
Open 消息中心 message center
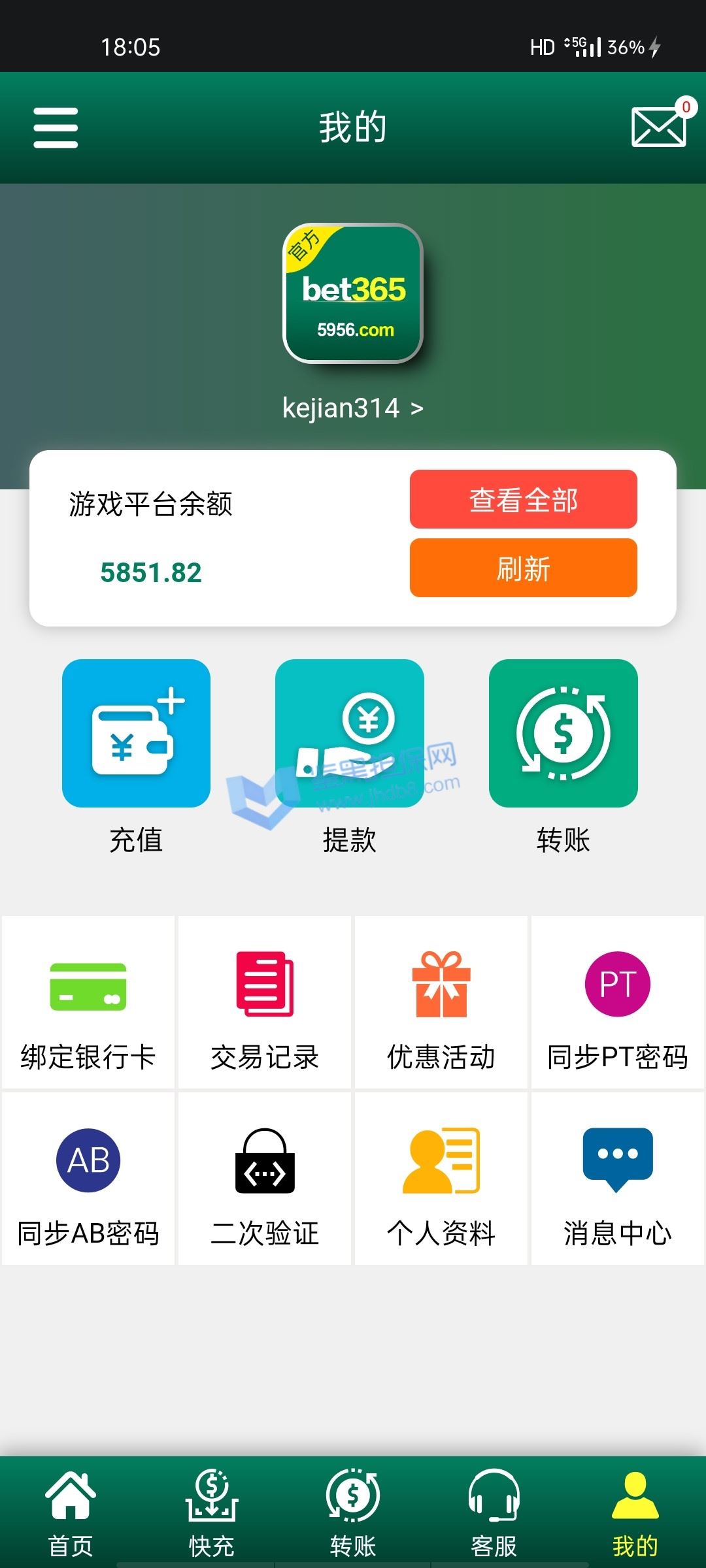tap(618, 1179)
